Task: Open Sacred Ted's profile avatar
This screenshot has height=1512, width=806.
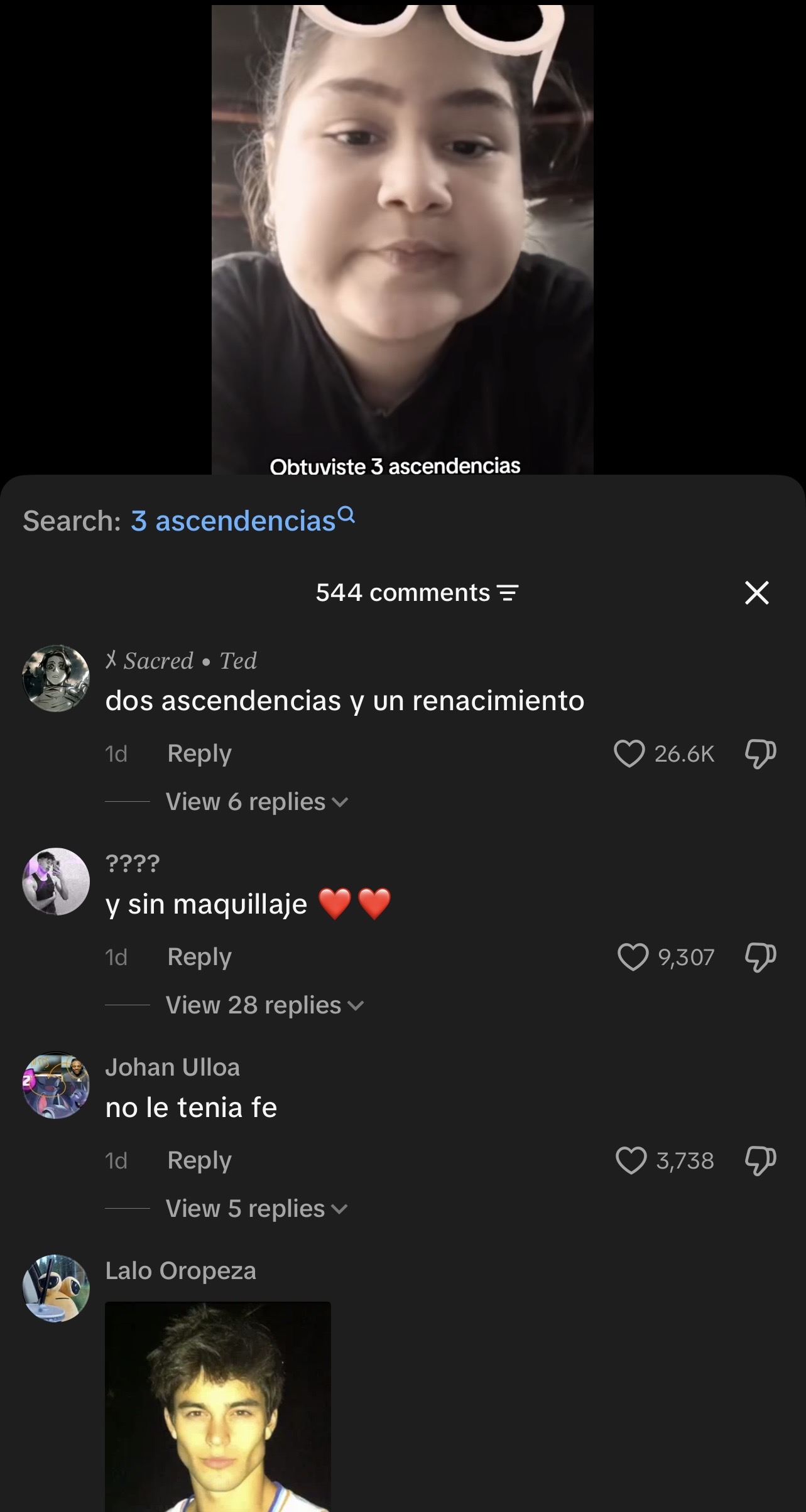Action: pos(56,678)
